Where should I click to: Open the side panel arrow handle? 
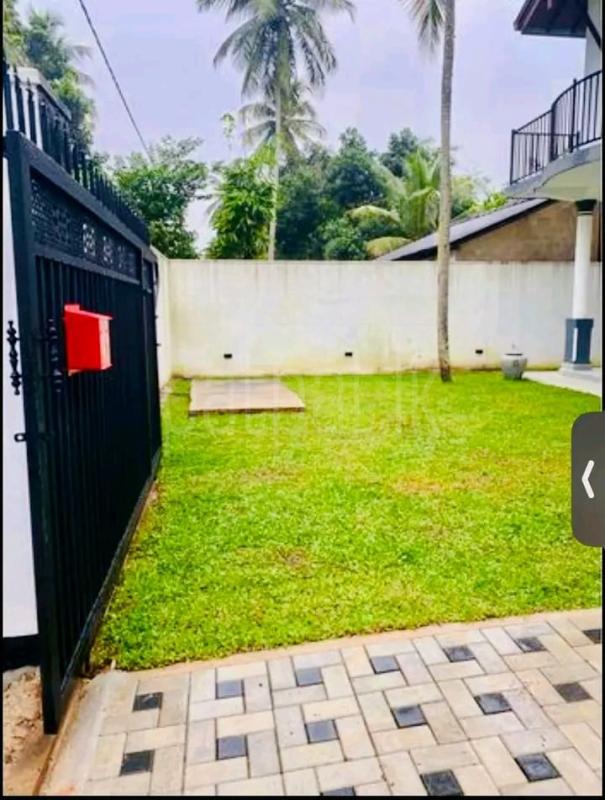588,479
